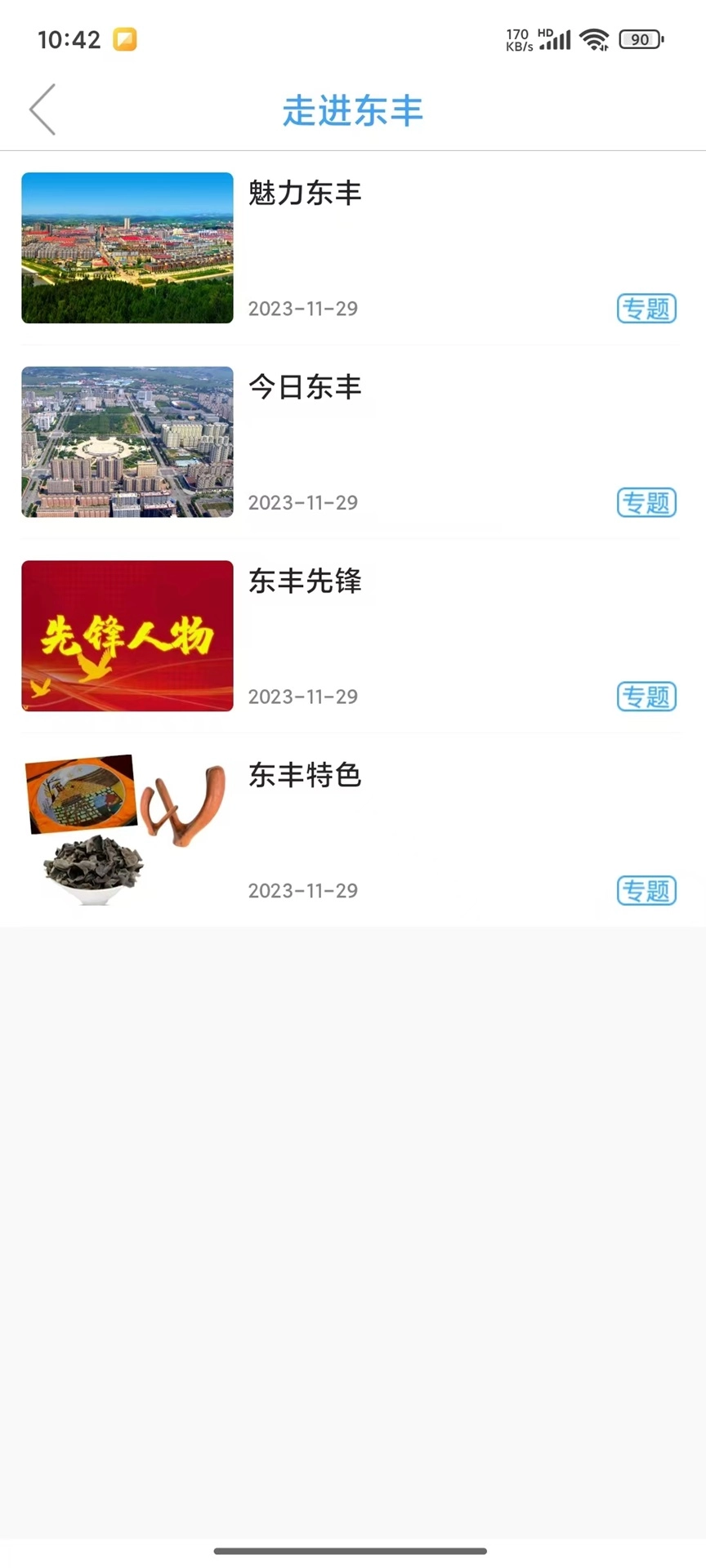Tap the network speed indicator showing 170 KB/s
The image size is (706, 1568).
517,39
